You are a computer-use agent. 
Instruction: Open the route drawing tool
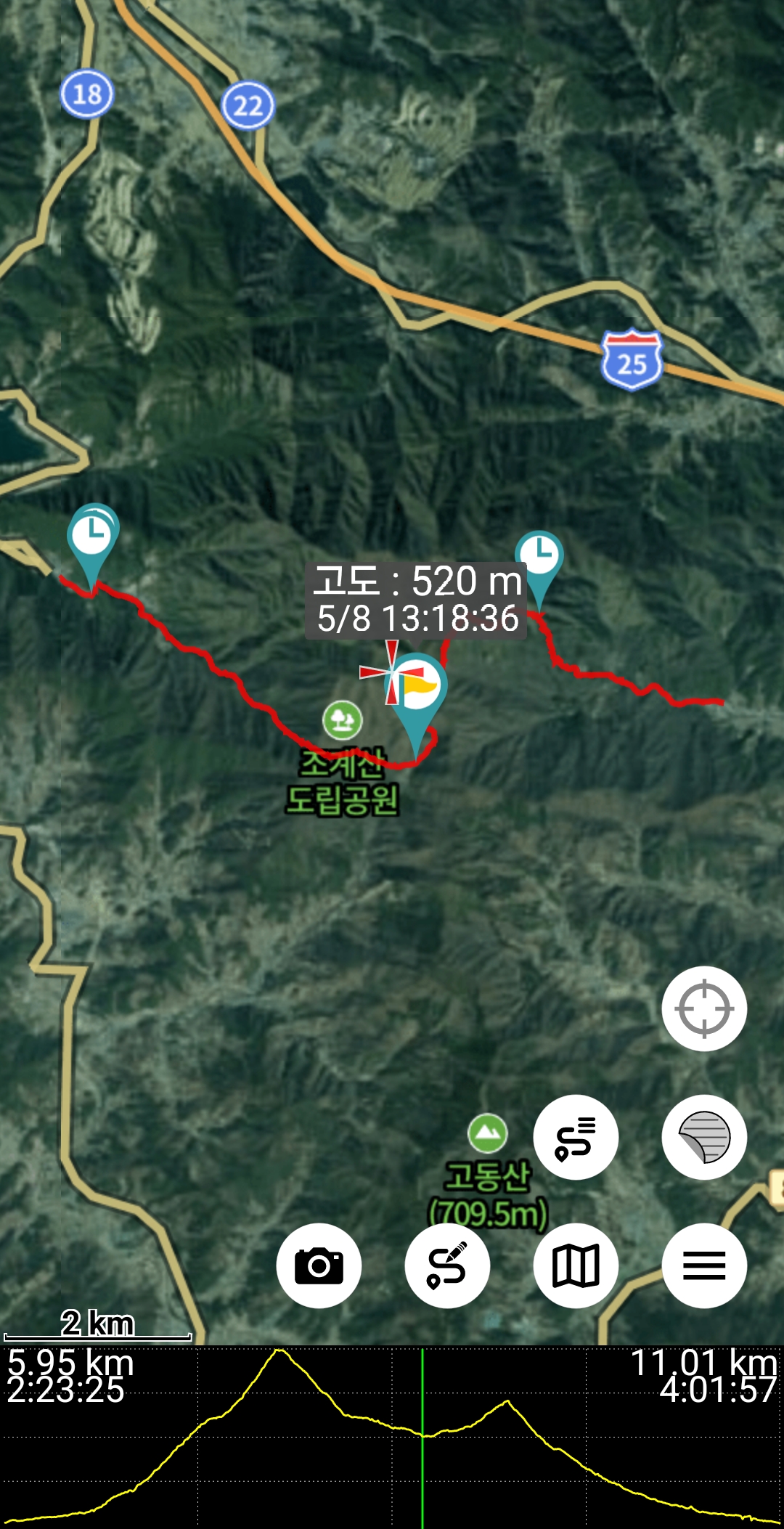(x=447, y=1265)
